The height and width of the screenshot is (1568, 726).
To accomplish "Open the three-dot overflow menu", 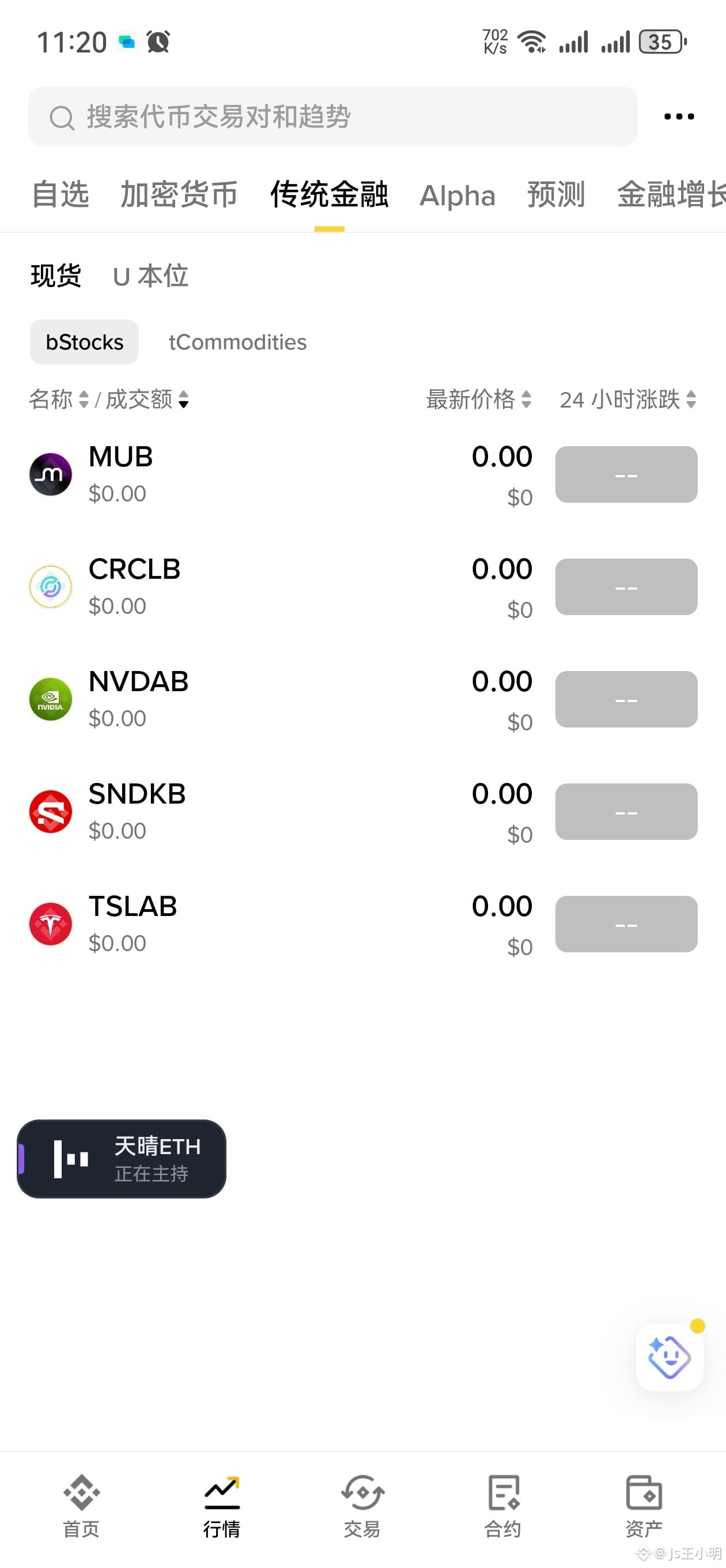I will [679, 116].
